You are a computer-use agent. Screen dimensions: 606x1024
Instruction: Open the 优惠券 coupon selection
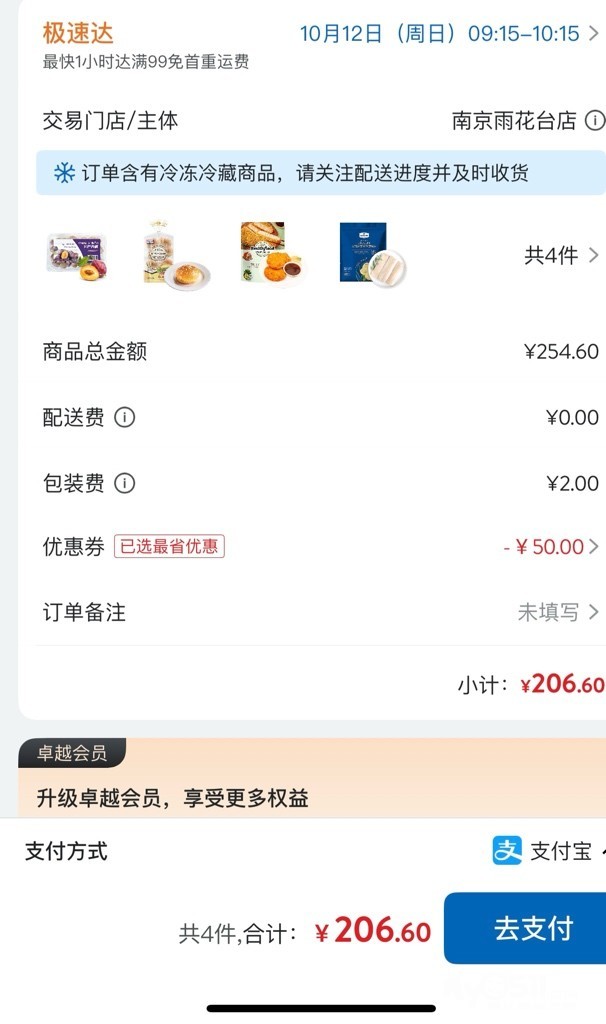pyautogui.click(x=551, y=547)
